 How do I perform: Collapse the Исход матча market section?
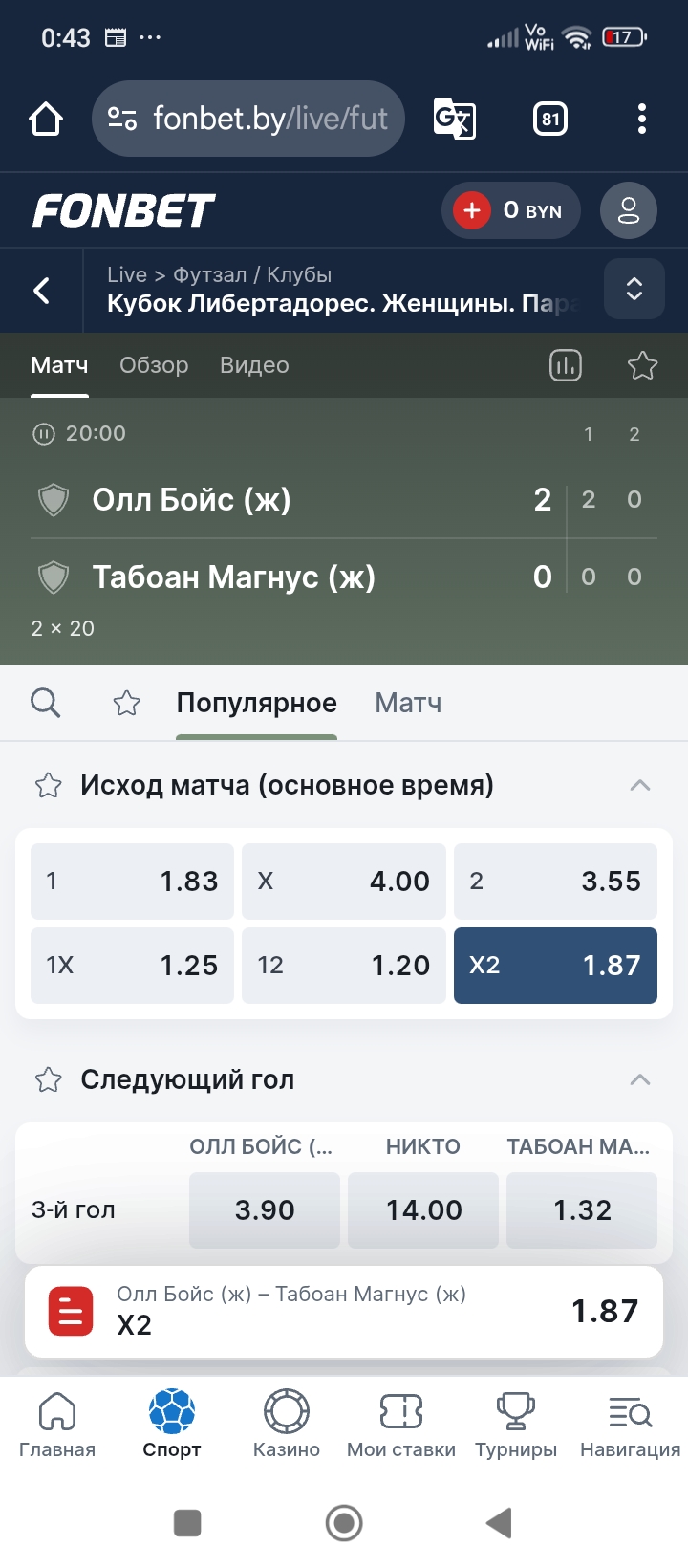point(640,785)
